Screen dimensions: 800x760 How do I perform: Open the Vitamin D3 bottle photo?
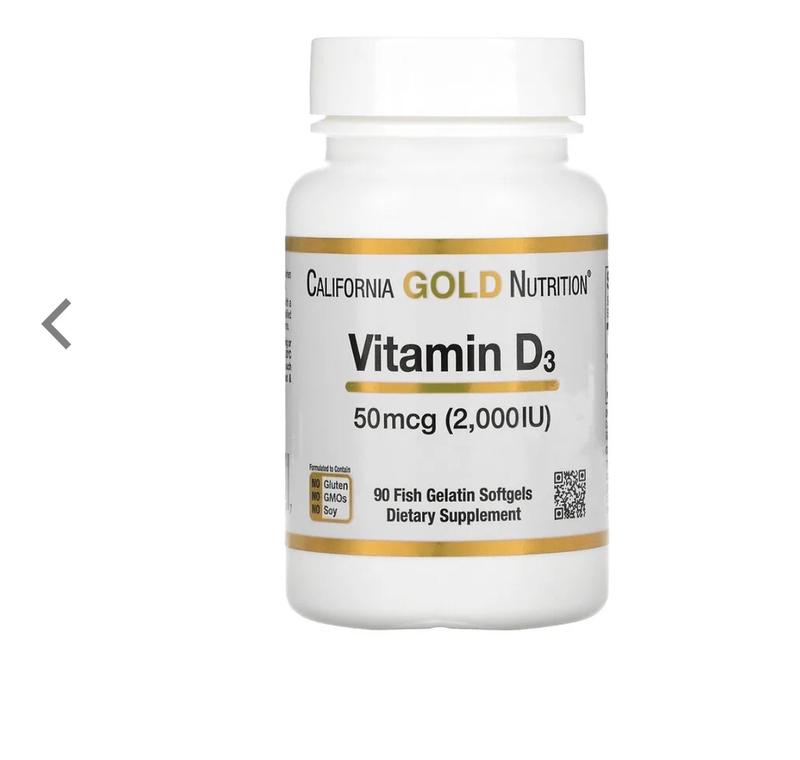coord(447,335)
